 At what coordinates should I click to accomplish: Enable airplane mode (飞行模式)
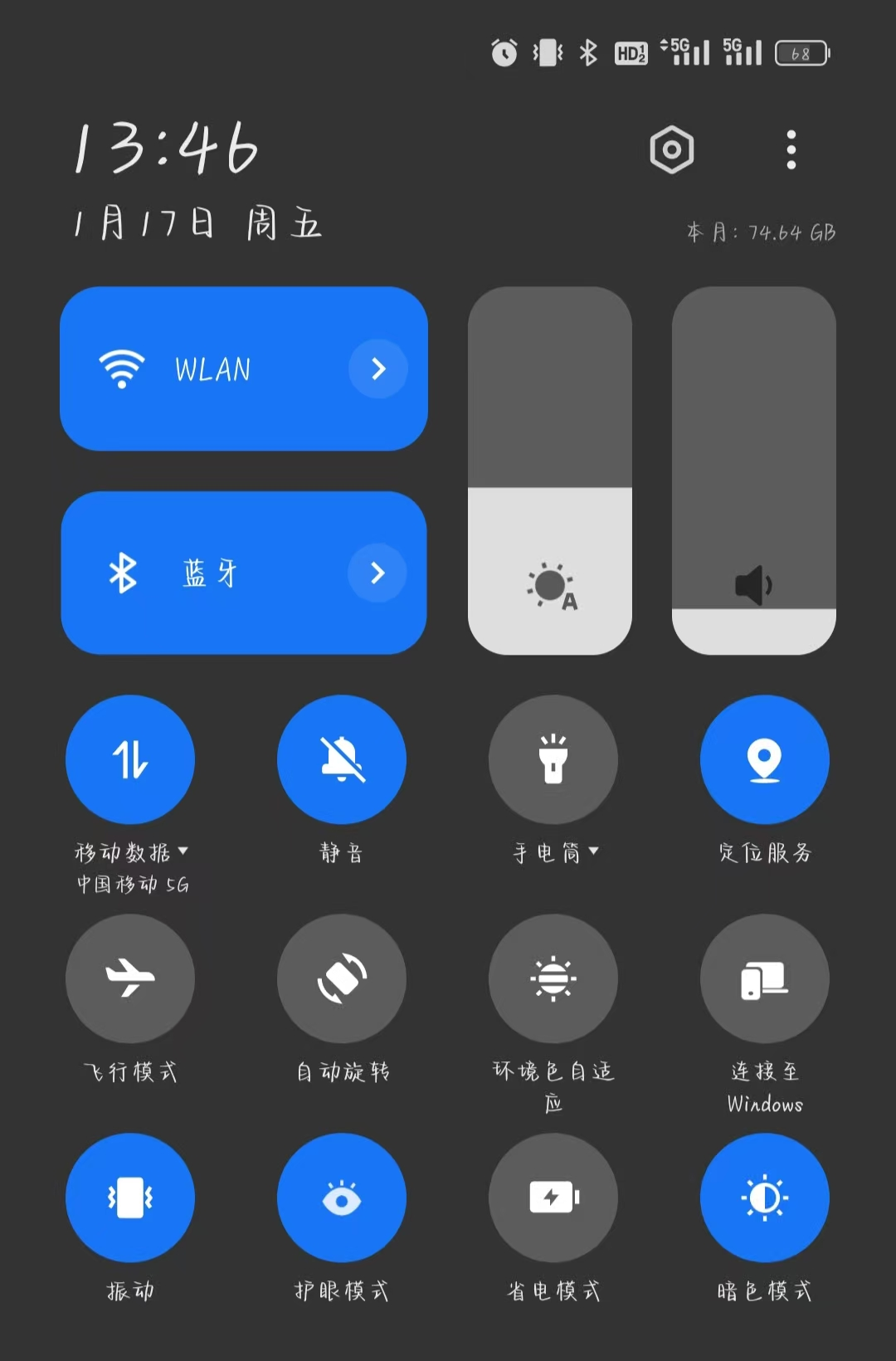coord(130,979)
